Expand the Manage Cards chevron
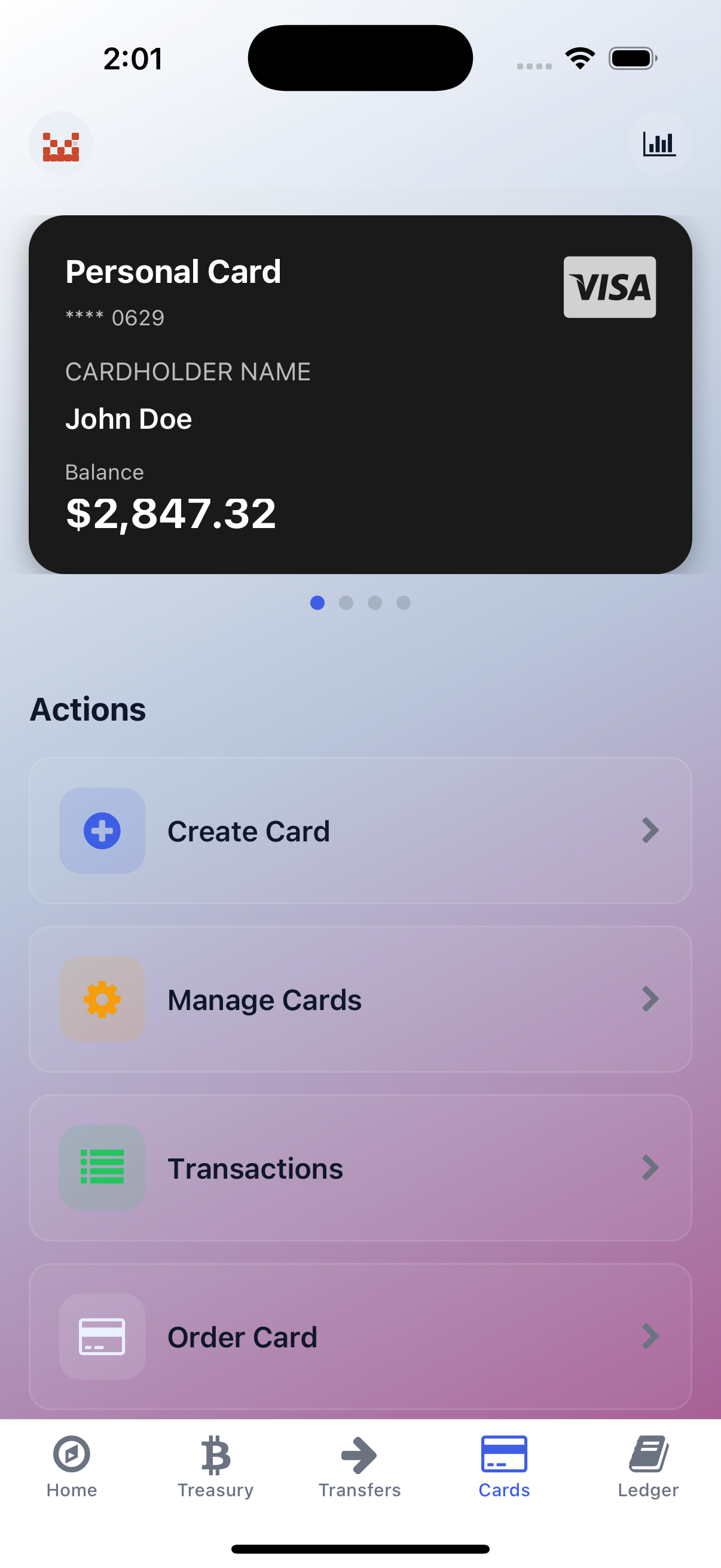Image resolution: width=721 pixels, height=1568 pixels. [x=650, y=999]
